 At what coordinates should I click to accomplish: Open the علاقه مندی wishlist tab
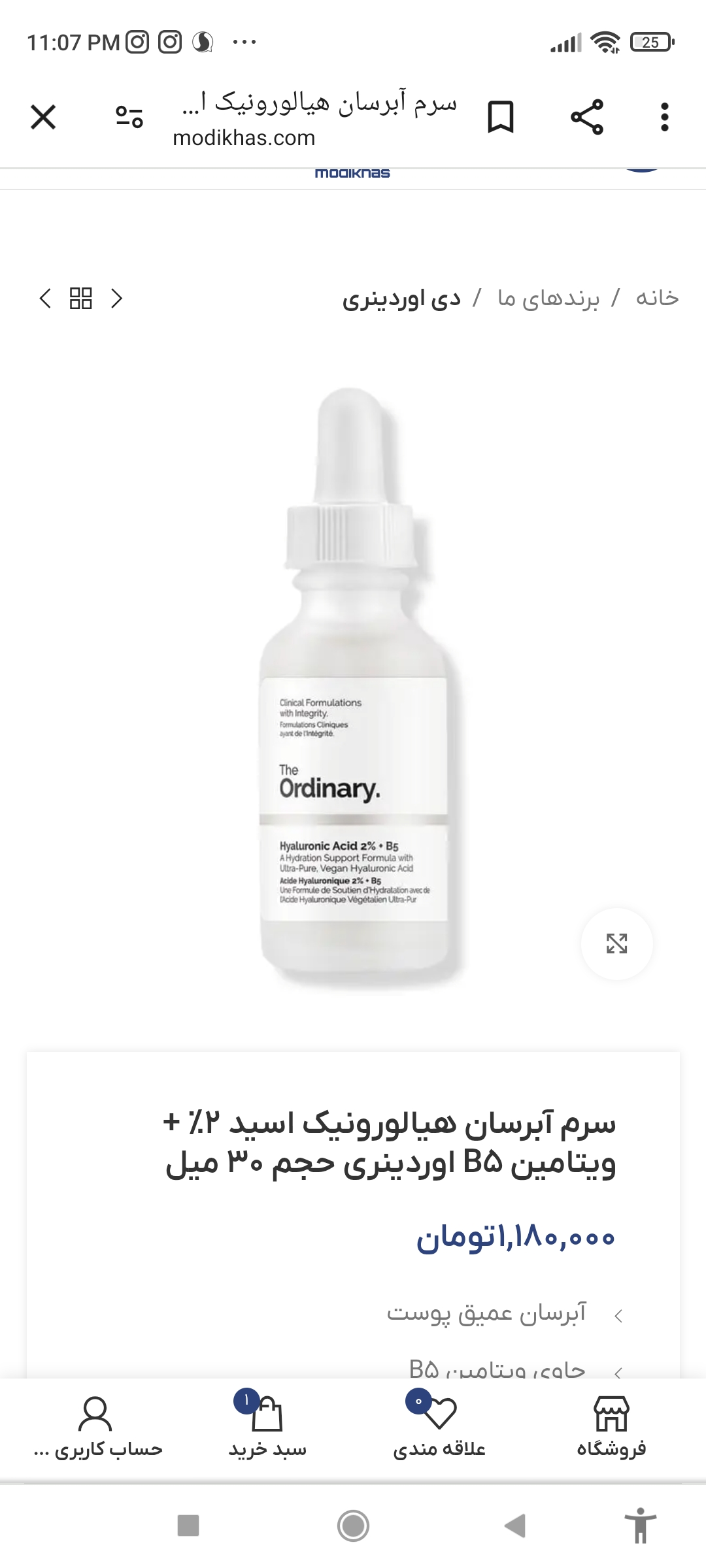(x=439, y=1427)
